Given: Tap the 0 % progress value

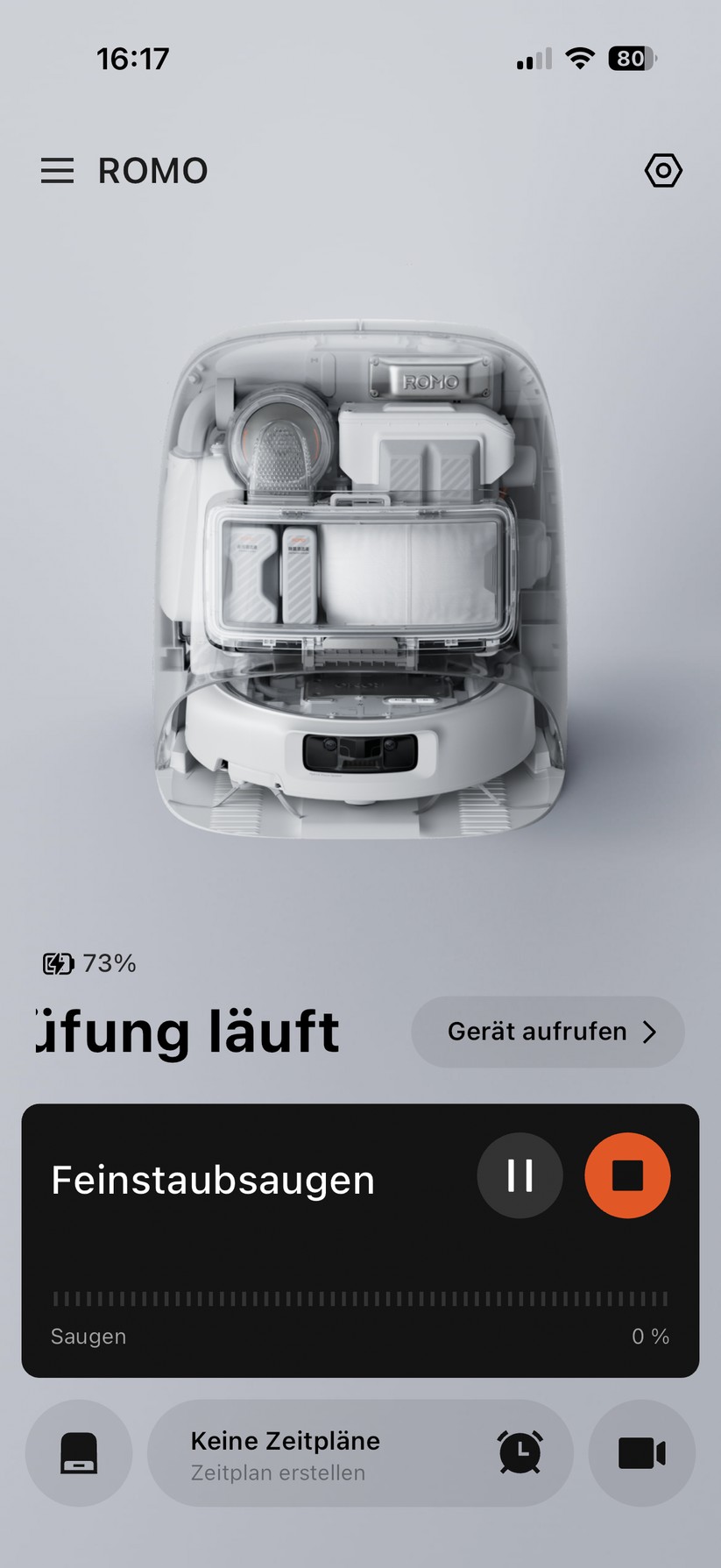Looking at the screenshot, I should pyautogui.click(x=651, y=1337).
